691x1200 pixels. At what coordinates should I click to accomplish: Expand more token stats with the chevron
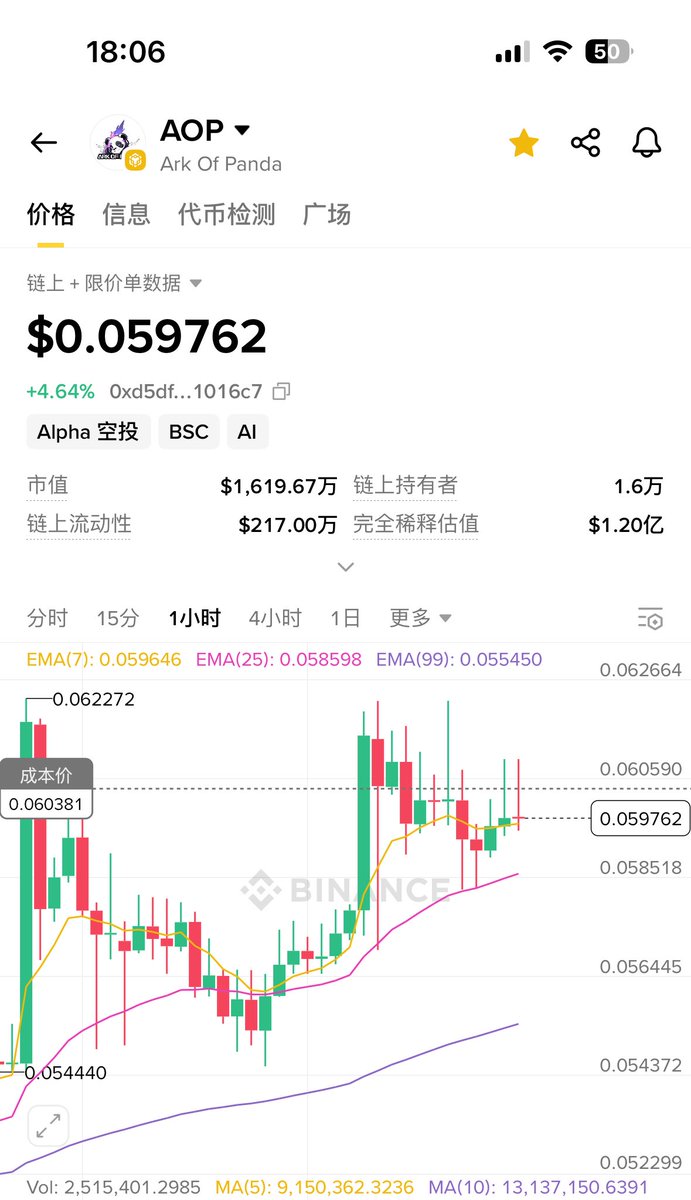[x=345, y=567]
